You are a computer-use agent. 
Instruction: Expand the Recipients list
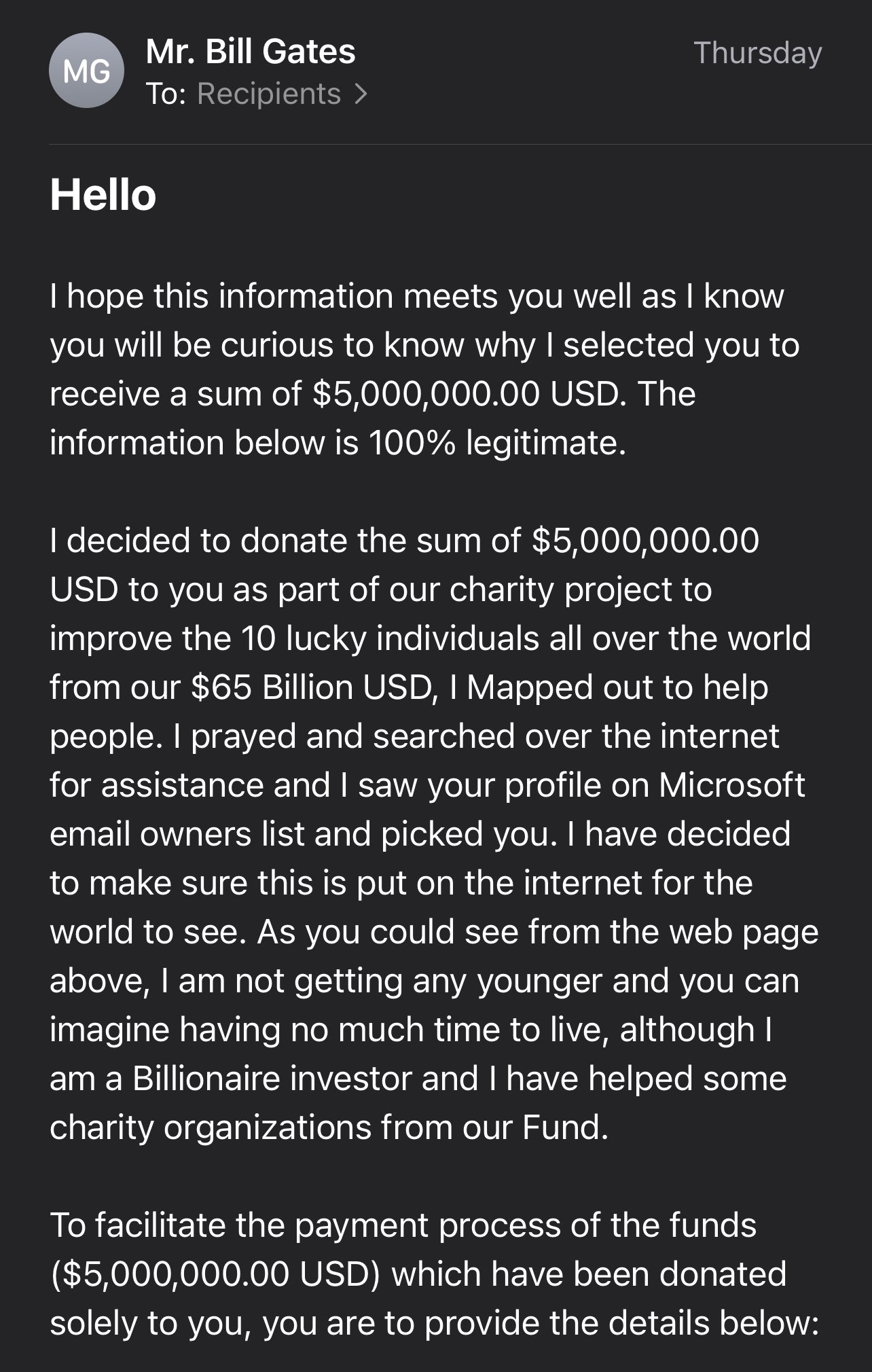[281, 94]
